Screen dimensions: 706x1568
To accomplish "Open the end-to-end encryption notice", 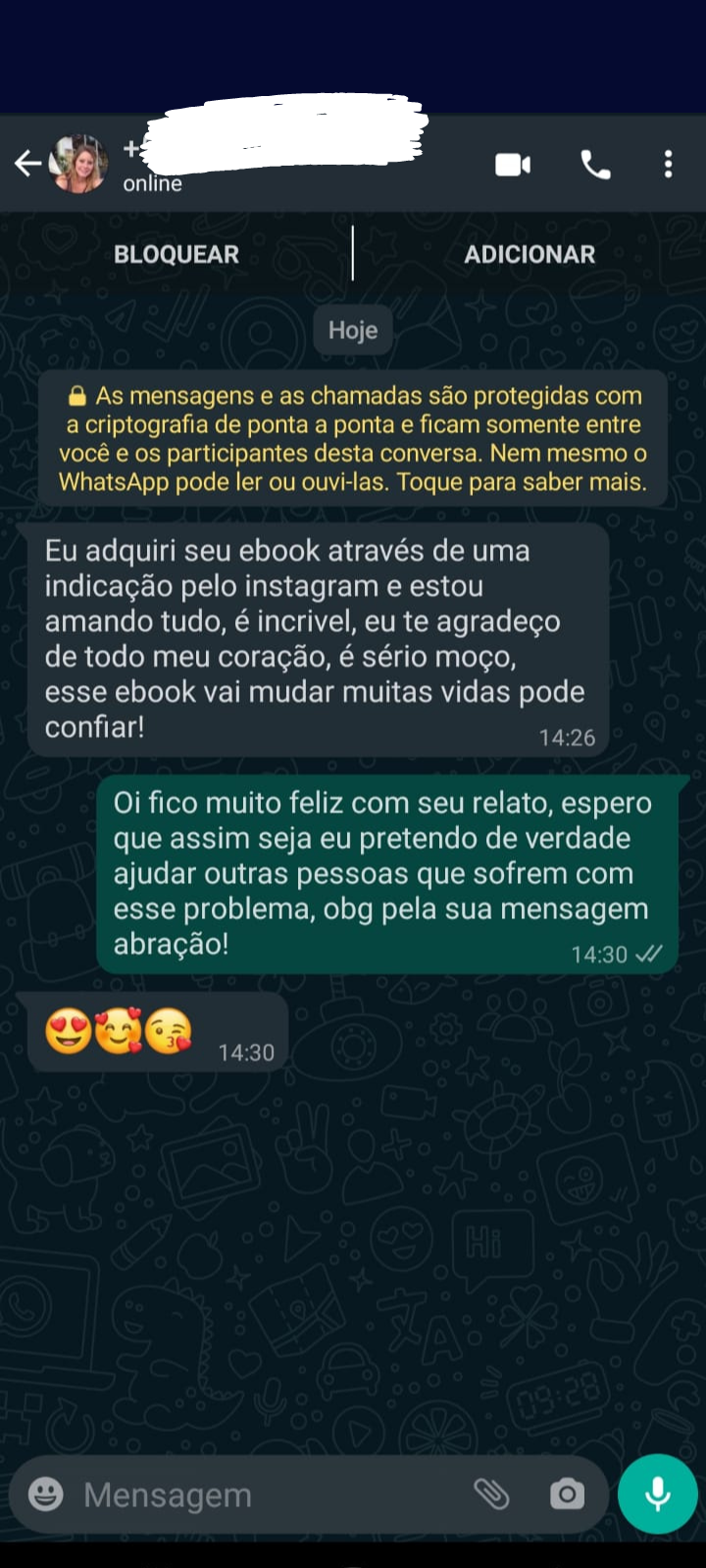I will pos(353,439).
